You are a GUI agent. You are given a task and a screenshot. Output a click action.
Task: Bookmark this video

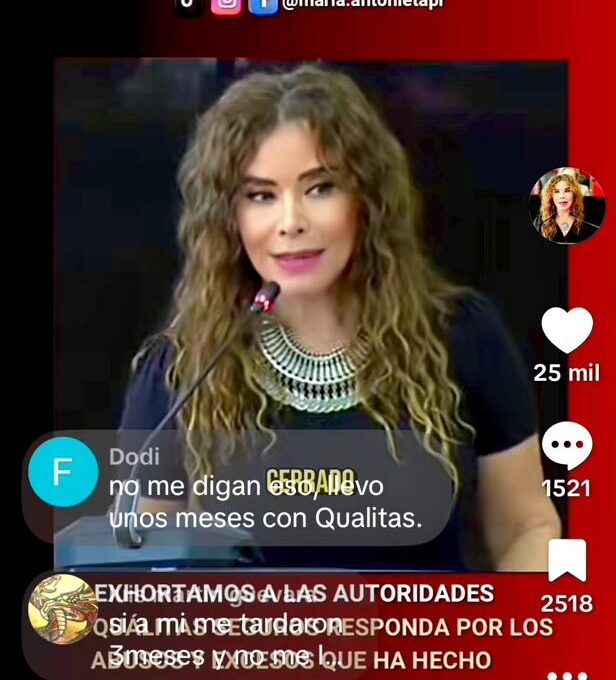click(567, 560)
